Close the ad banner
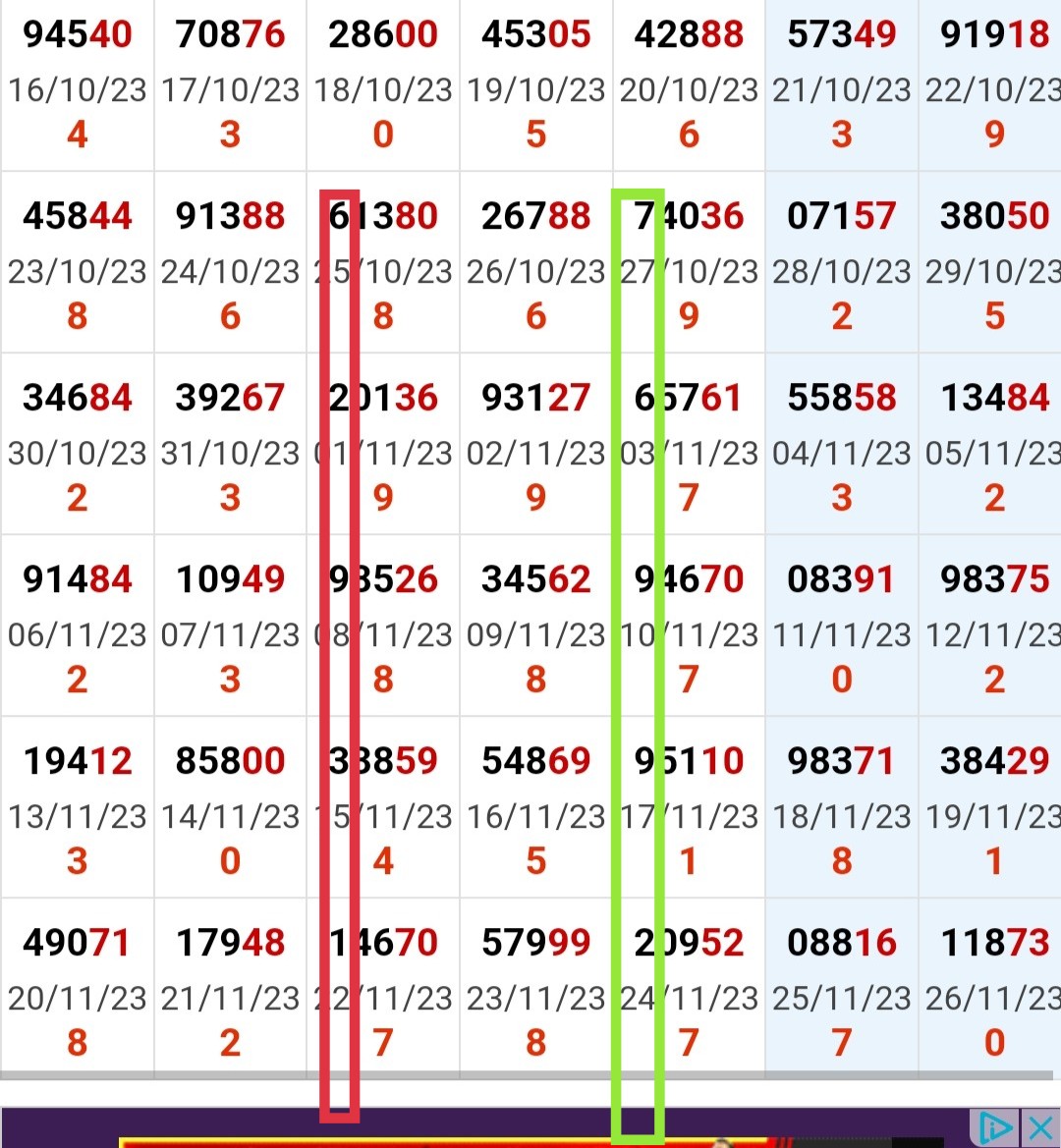1061x1148 pixels. [x=1038, y=1126]
